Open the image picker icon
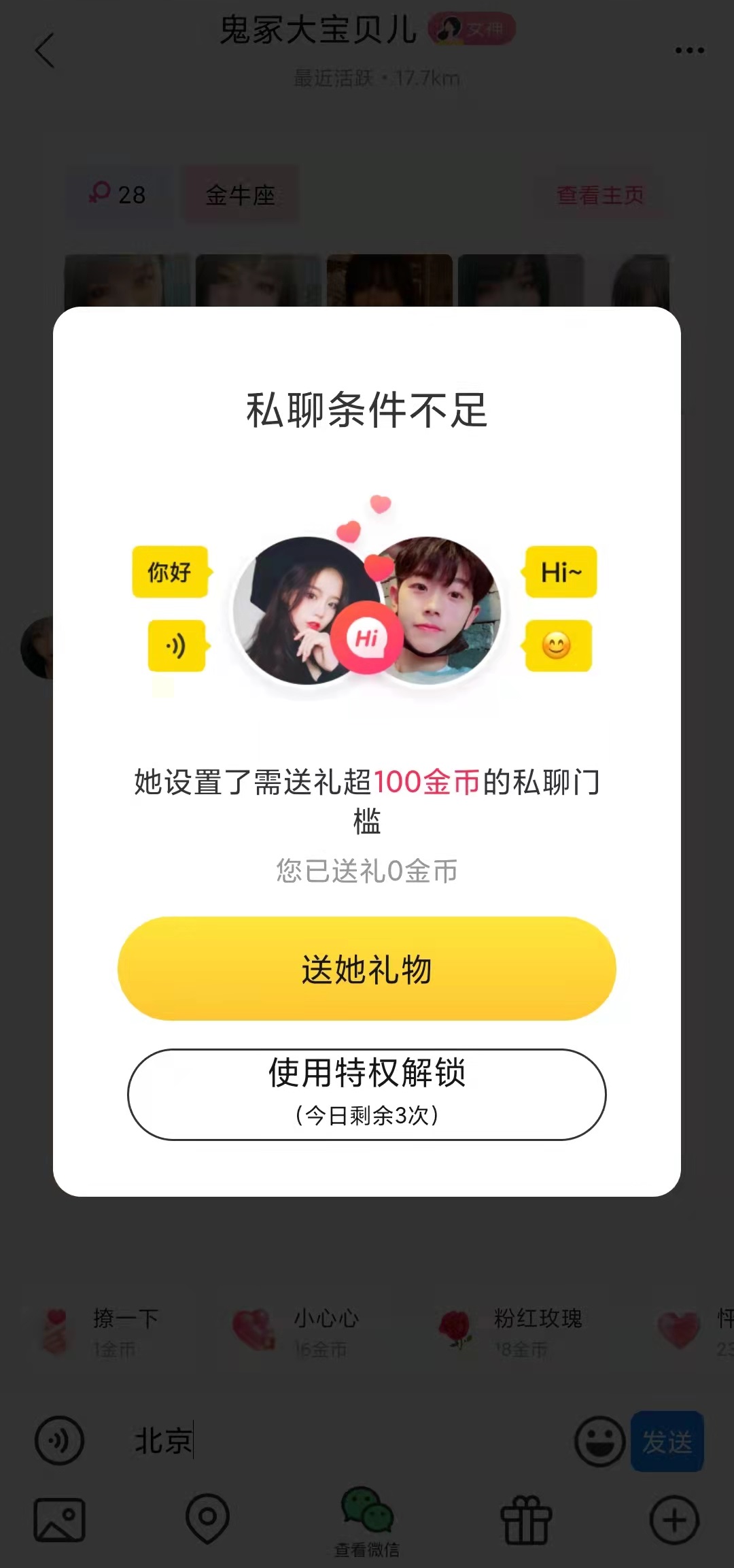734x1568 pixels. coord(59,1520)
